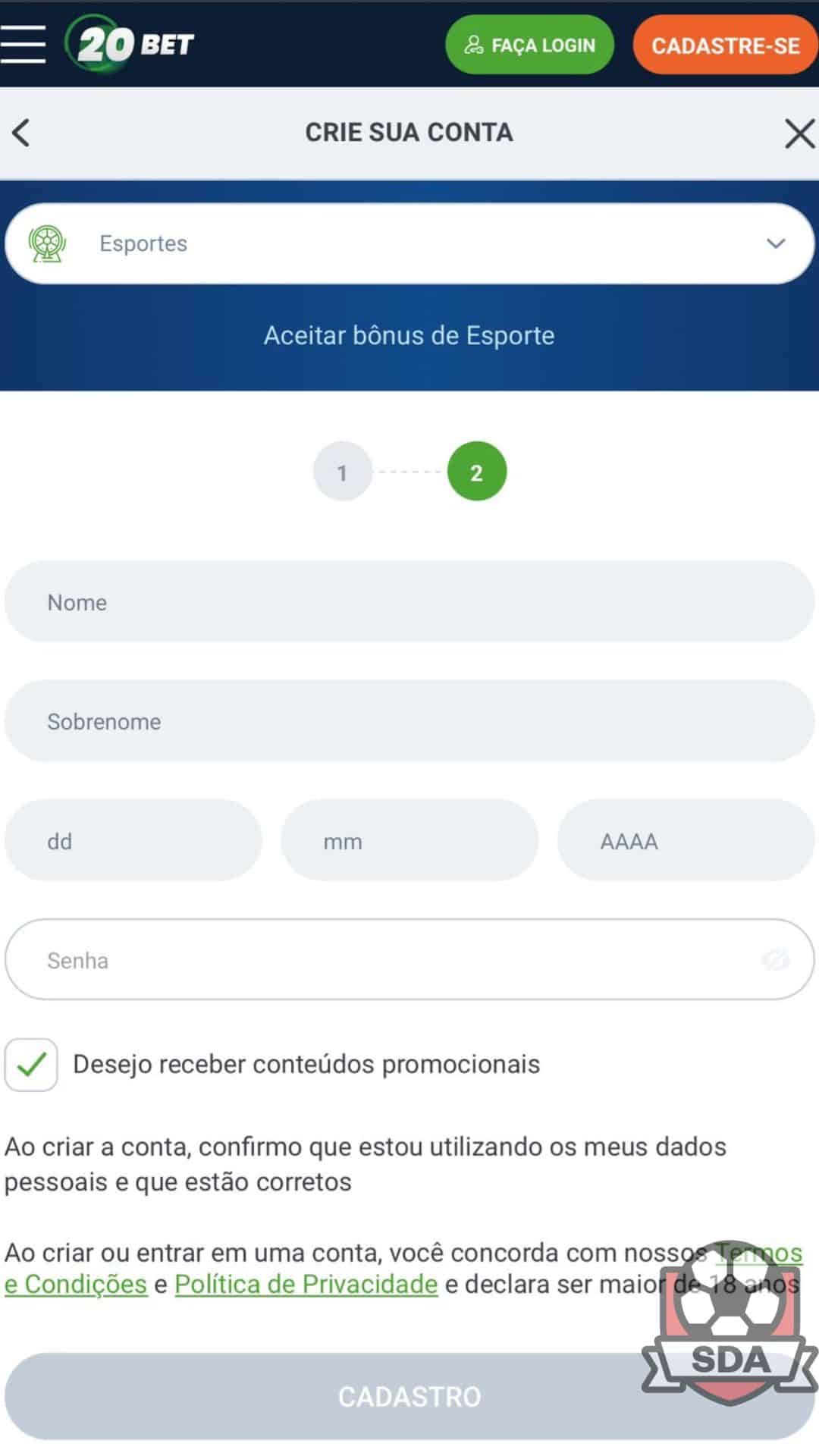Select the mm month field
This screenshot has height=1456, width=819.
tap(409, 840)
